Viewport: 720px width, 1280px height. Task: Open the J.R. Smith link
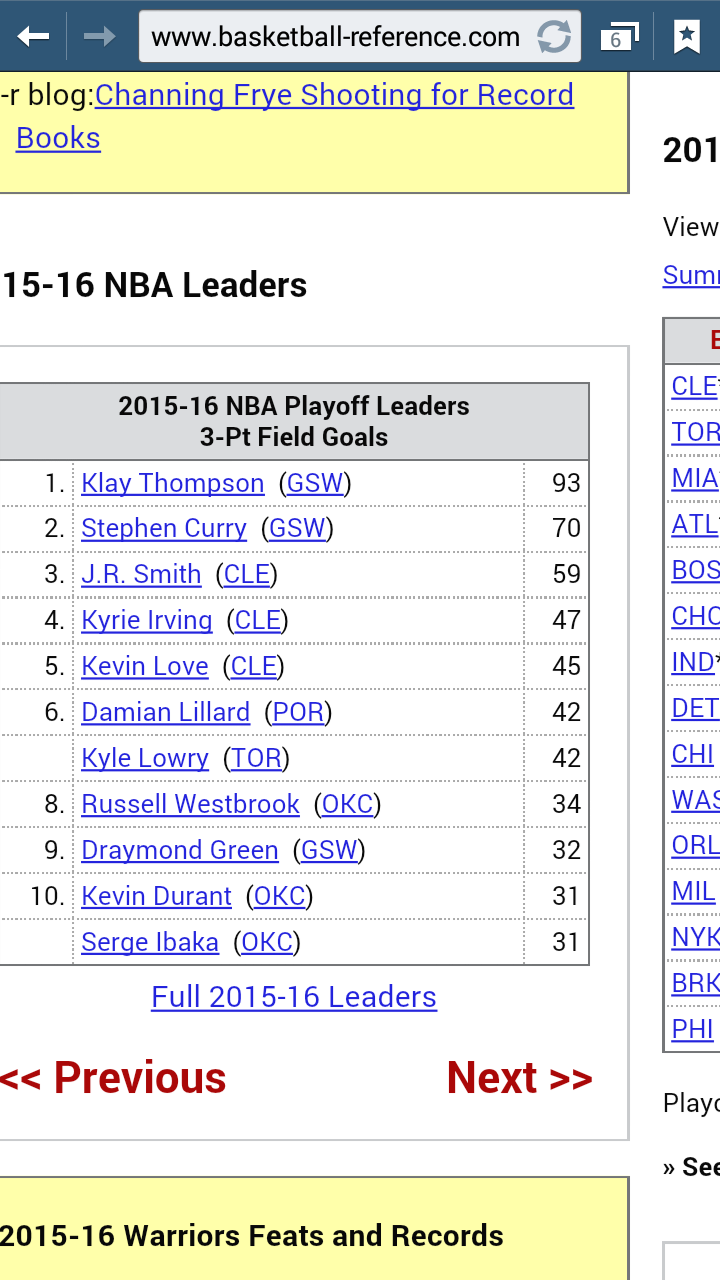pos(141,574)
